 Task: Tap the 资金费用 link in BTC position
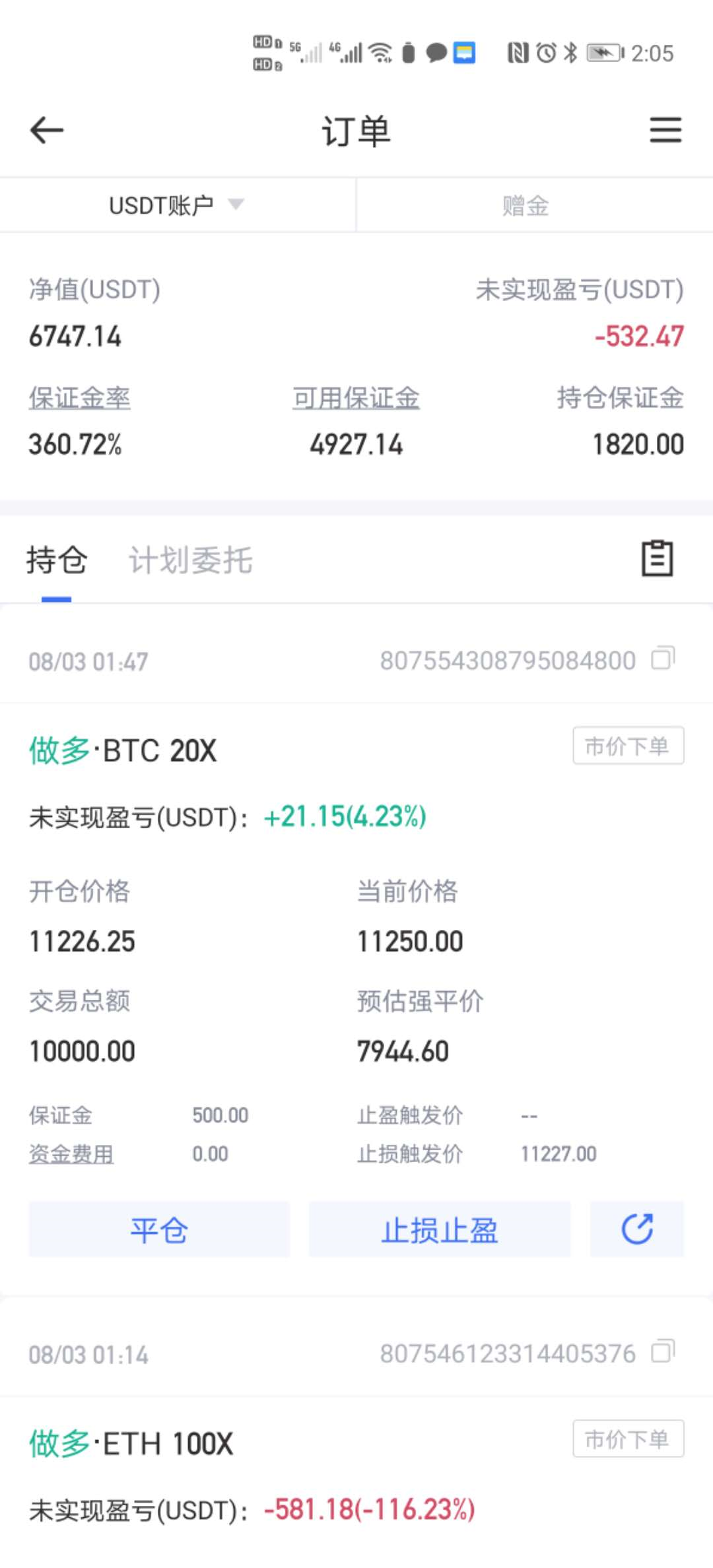[71, 1154]
